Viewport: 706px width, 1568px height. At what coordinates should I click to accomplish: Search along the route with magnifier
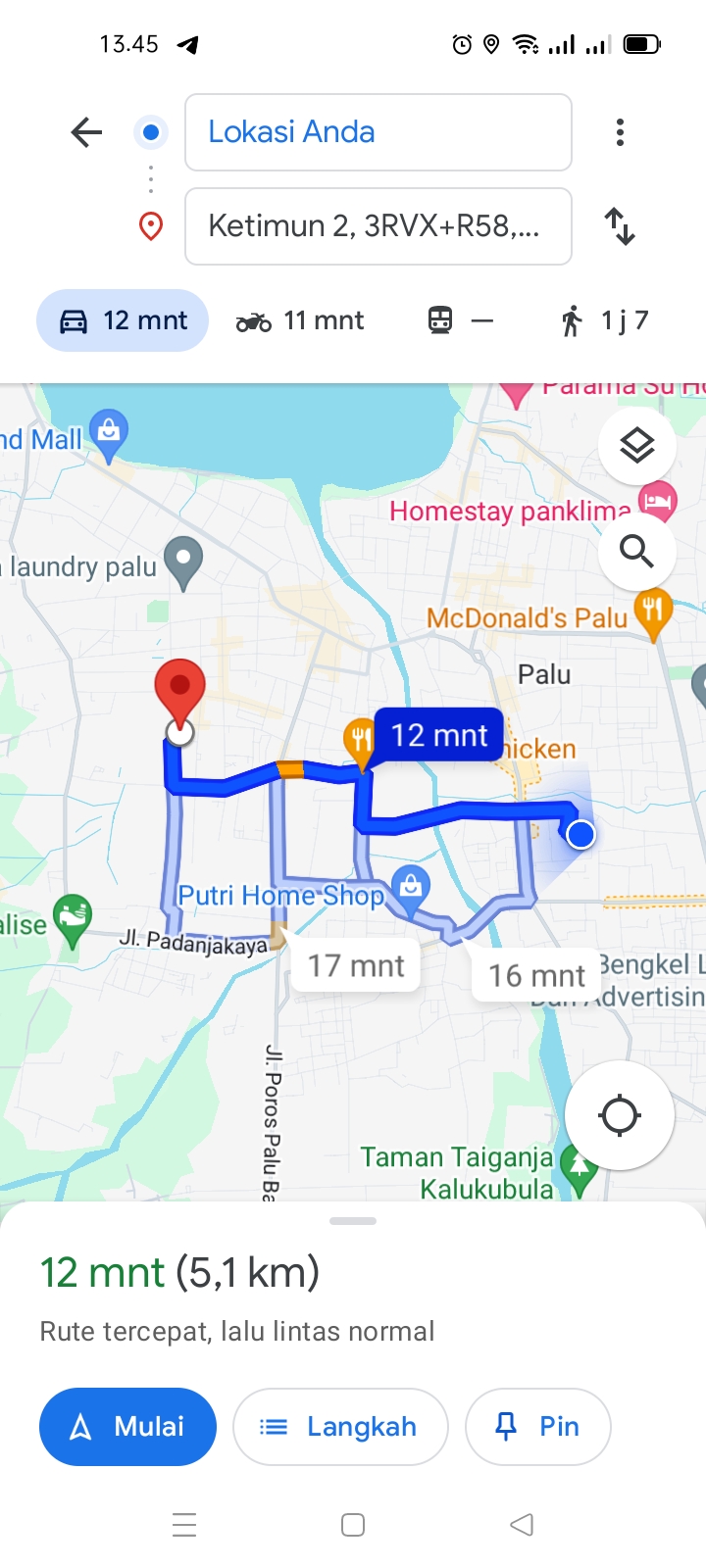[637, 552]
